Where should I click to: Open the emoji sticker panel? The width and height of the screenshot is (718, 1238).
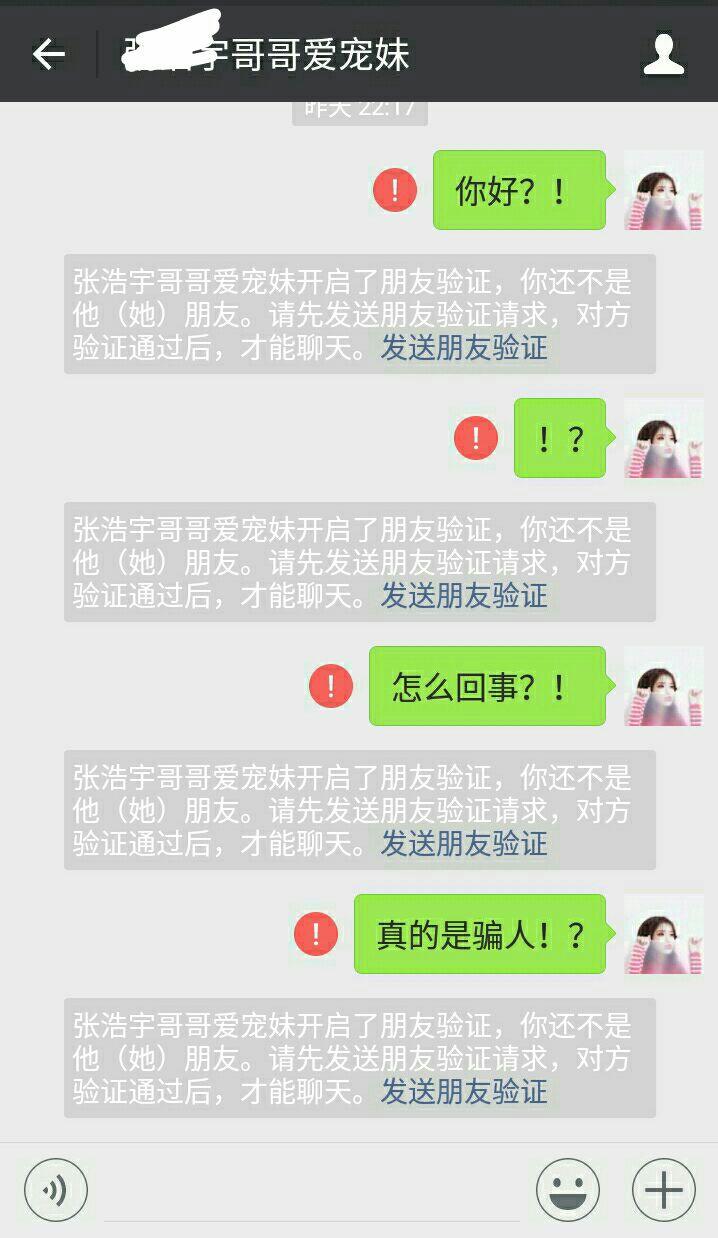pyautogui.click(x=568, y=1190)
